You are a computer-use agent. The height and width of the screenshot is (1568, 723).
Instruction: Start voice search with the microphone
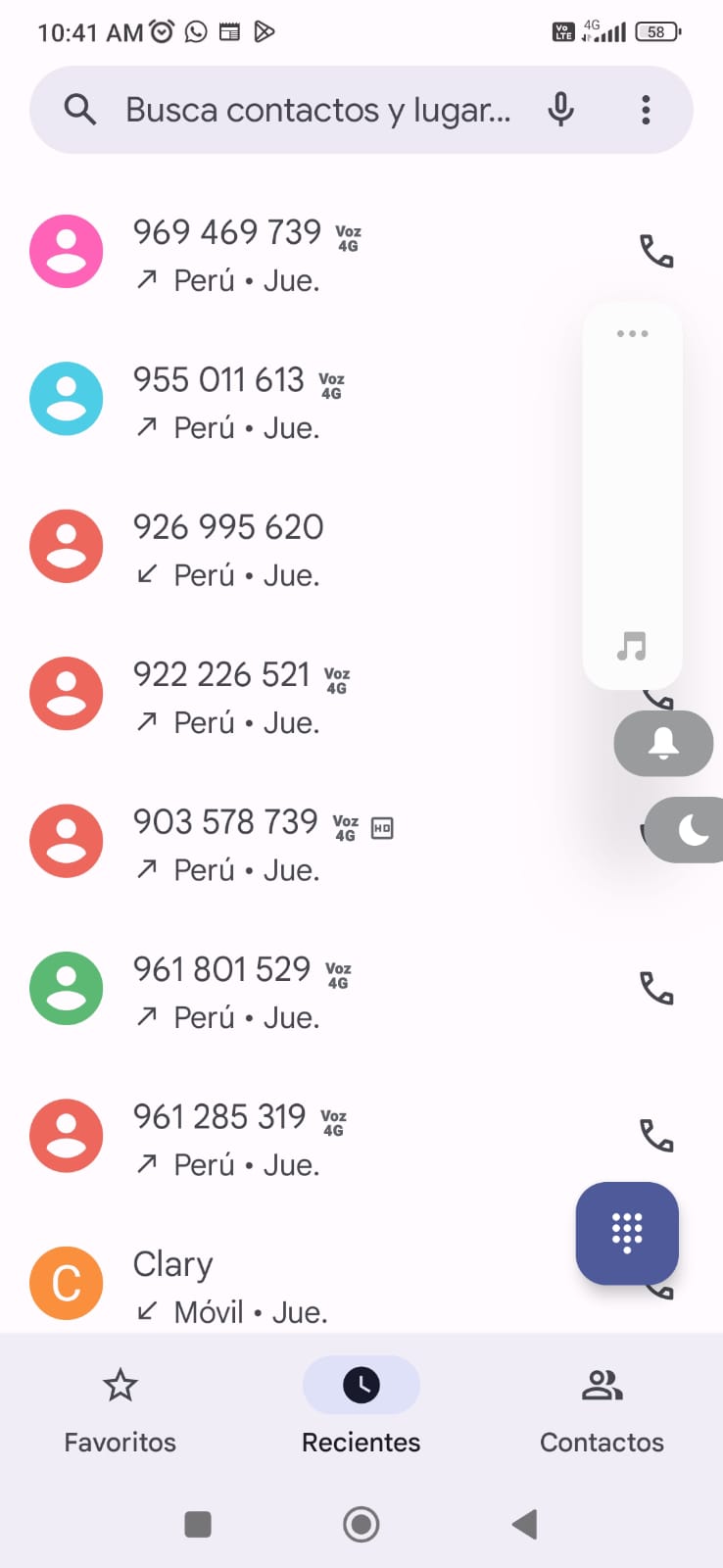click(x=560, y=110)
